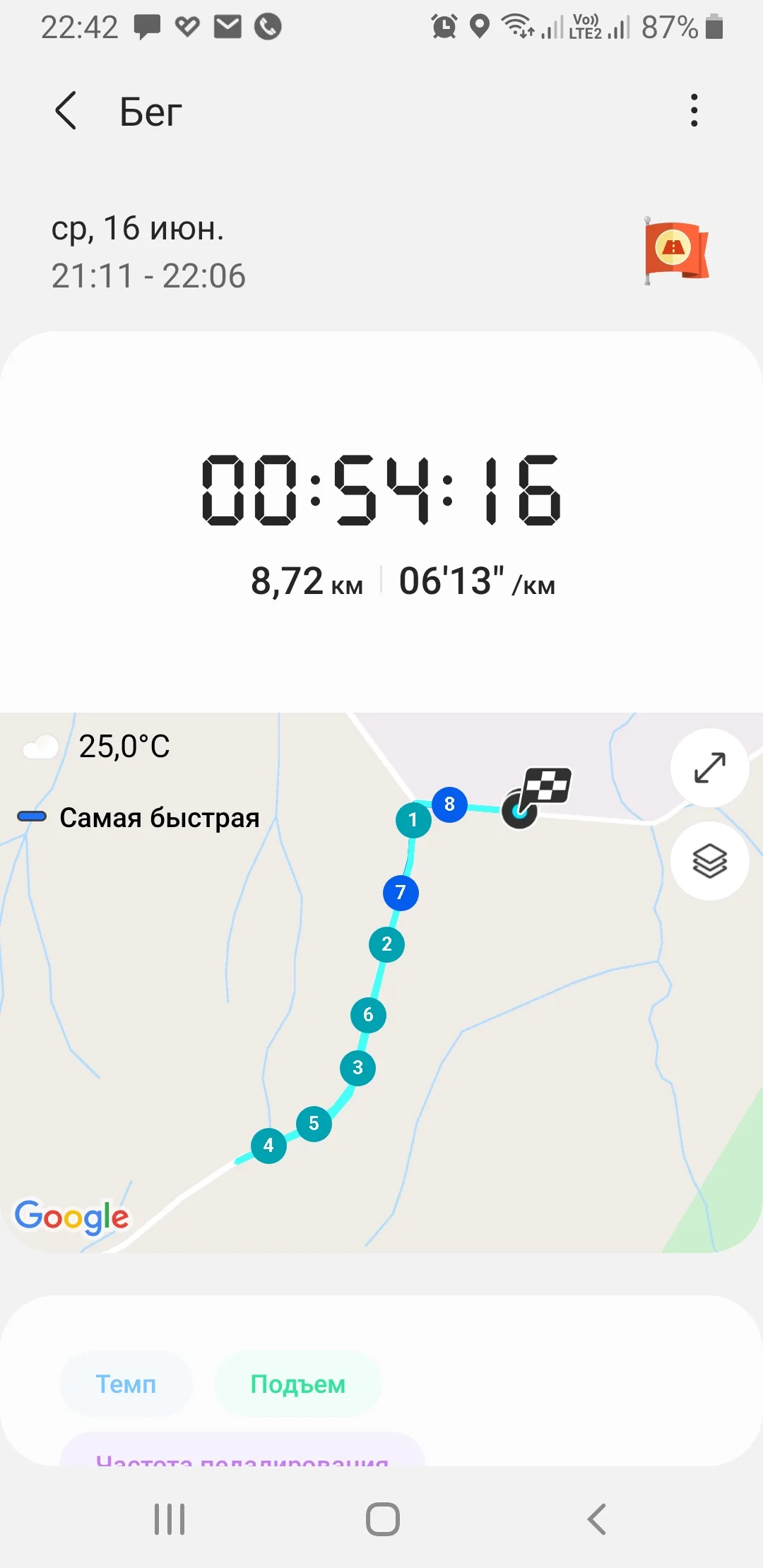Go to the home screen
763x1568 pixels.
[382, 1519]
